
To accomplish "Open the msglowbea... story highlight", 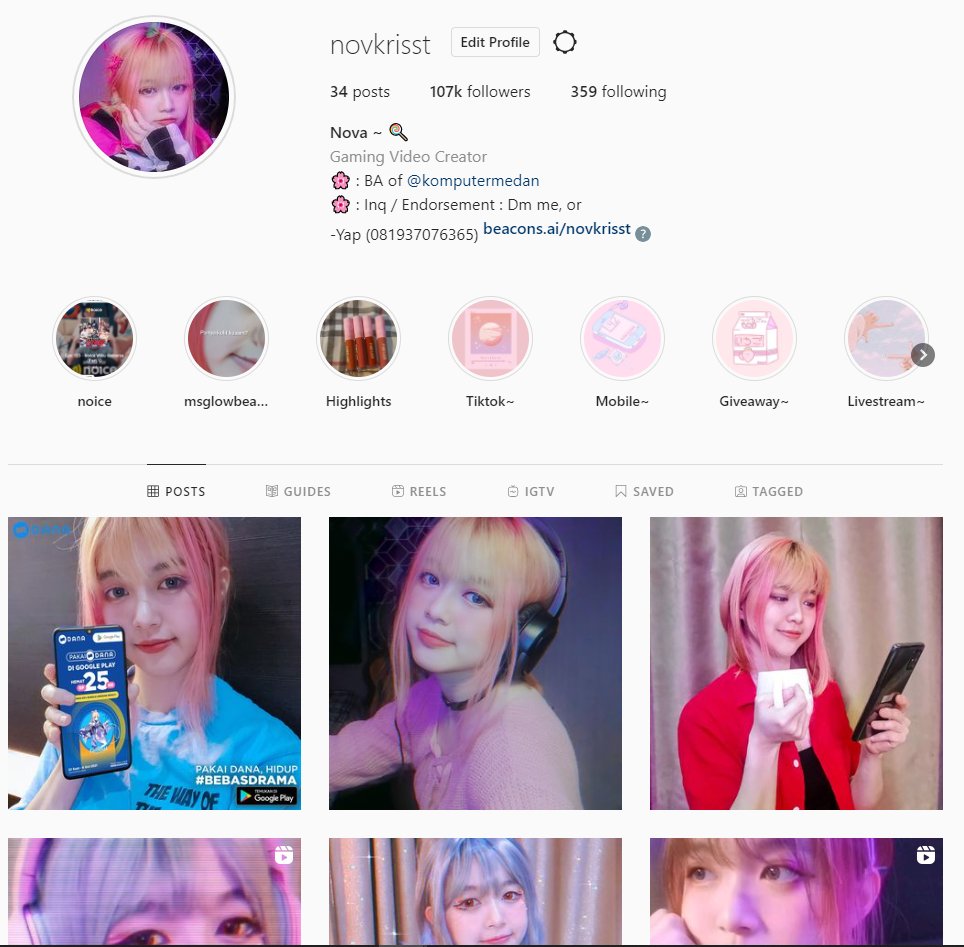I will 226,339.
